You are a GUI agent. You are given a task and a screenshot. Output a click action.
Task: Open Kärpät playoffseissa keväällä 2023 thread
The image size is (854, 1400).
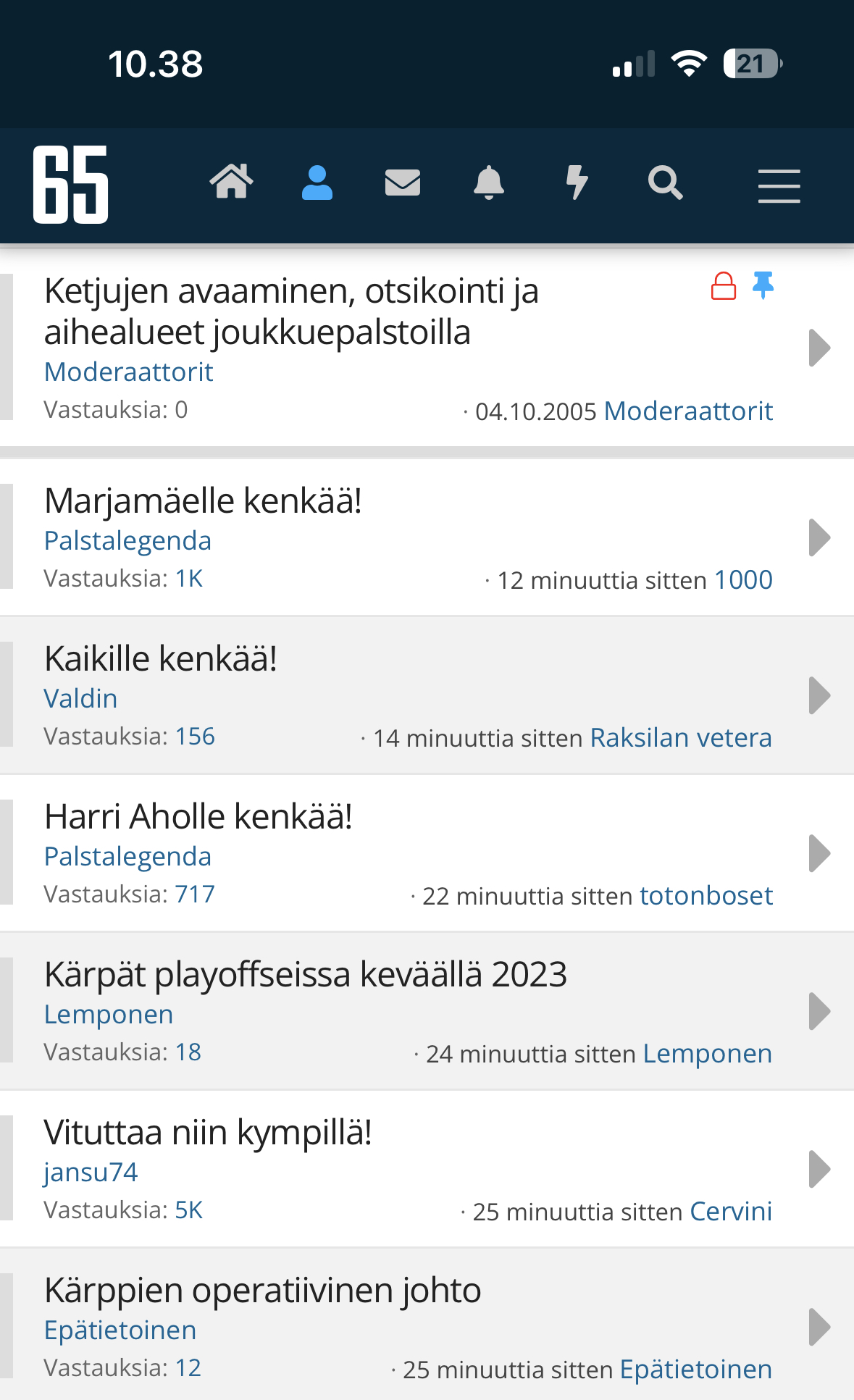point(306,974)
